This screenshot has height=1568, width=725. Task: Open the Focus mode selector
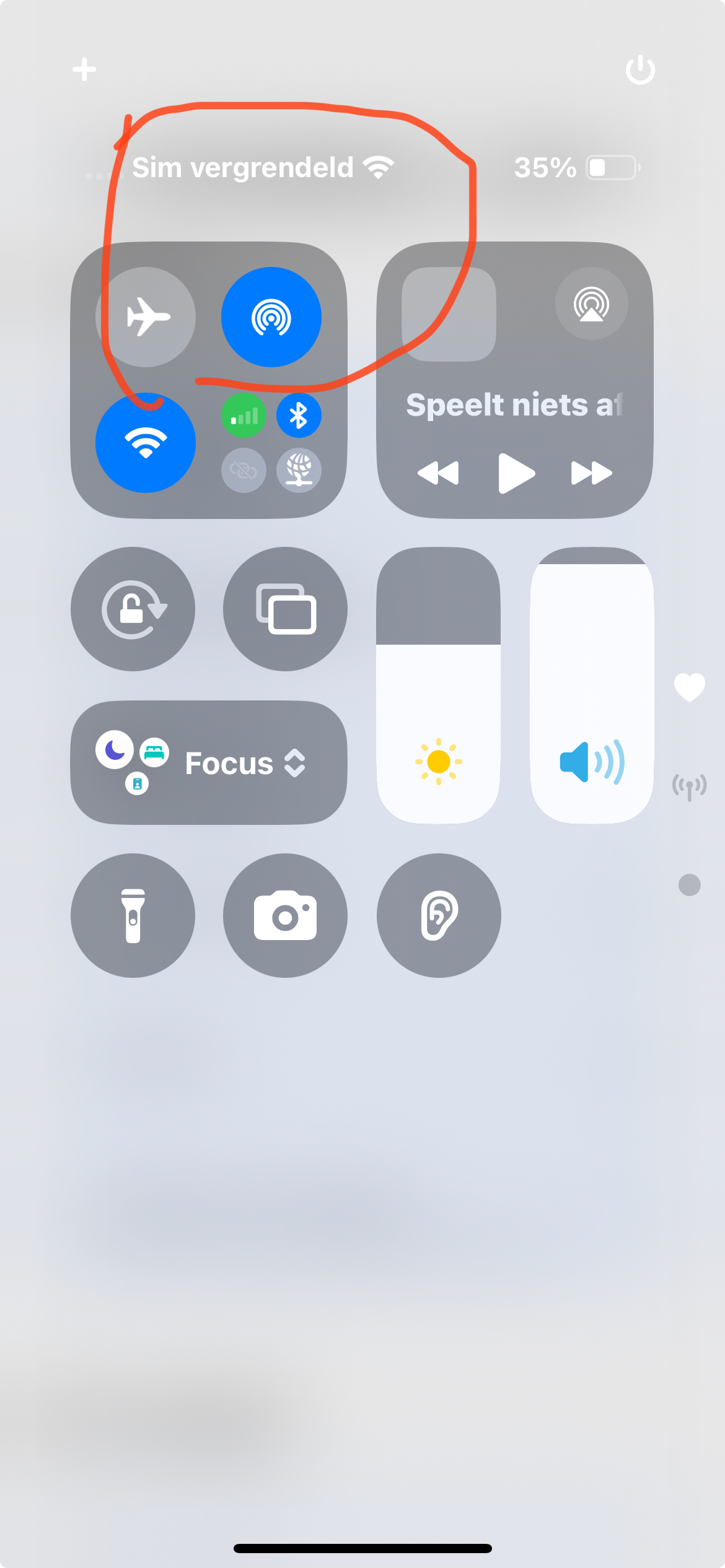pyautogui.click(x=209, y=762)
